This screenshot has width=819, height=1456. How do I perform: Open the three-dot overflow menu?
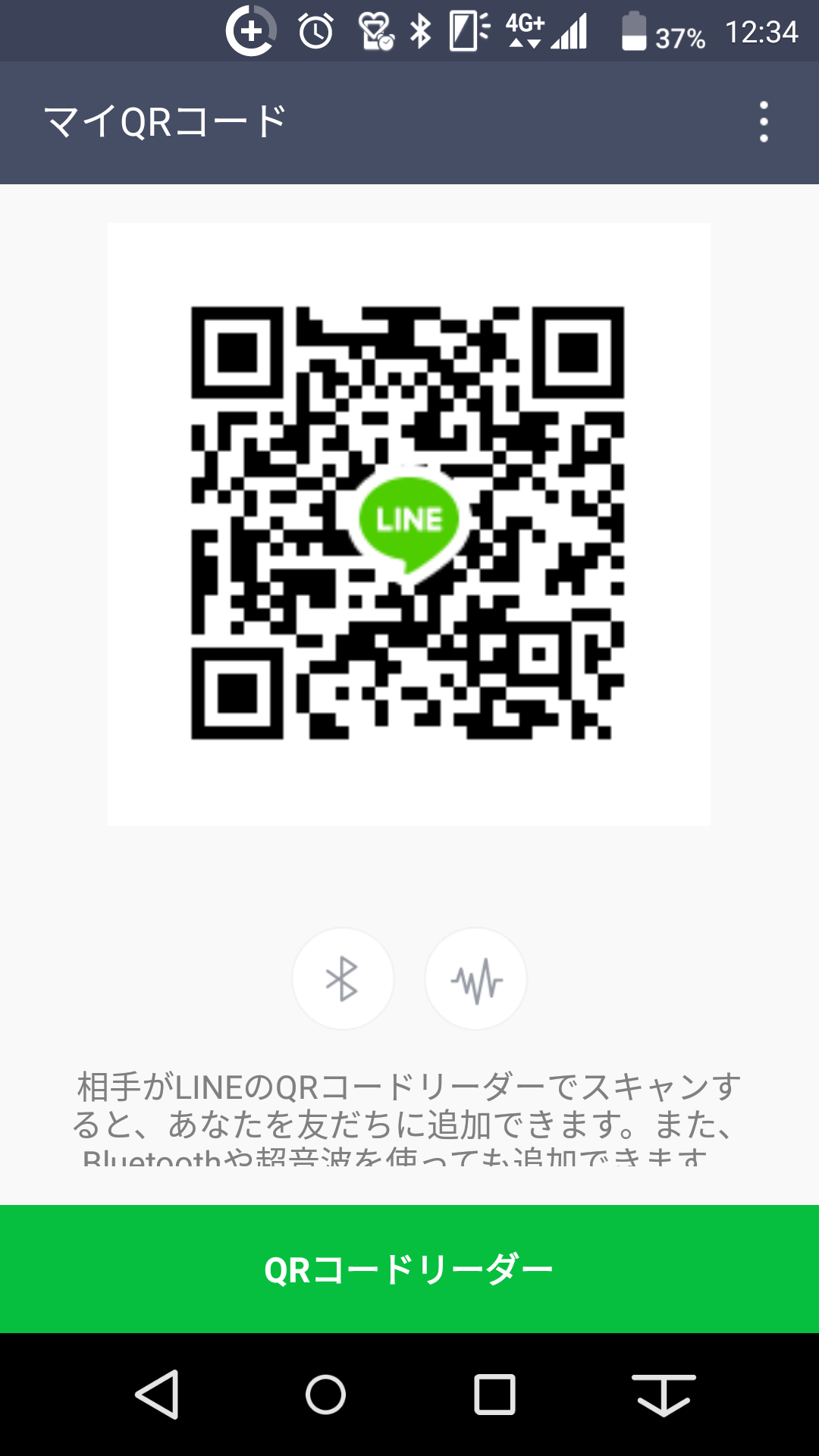[764, 122]
